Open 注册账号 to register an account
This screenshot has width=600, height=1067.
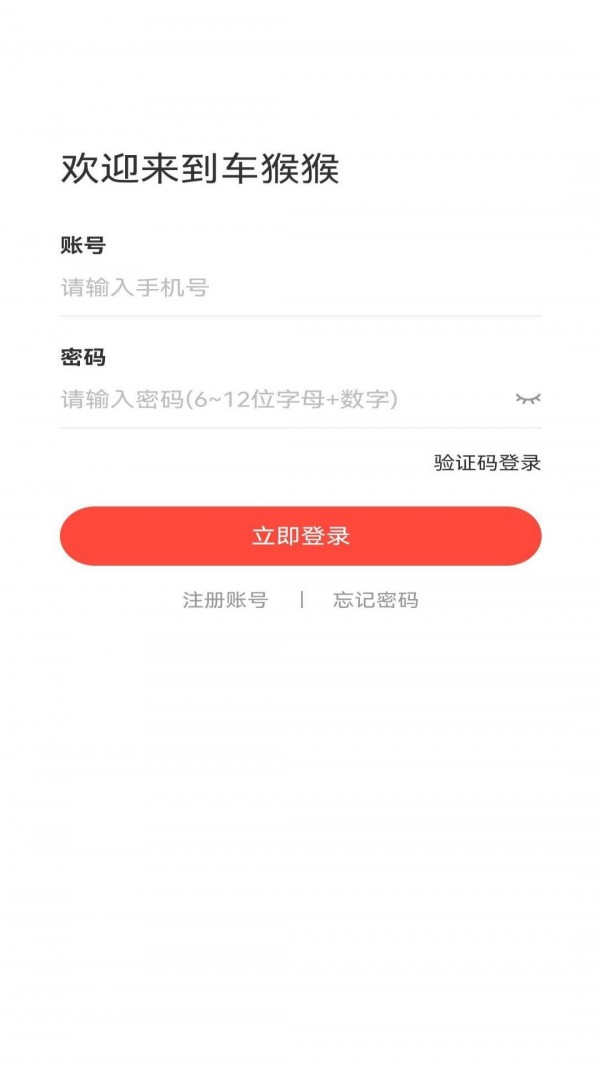(x=225, y=600)
